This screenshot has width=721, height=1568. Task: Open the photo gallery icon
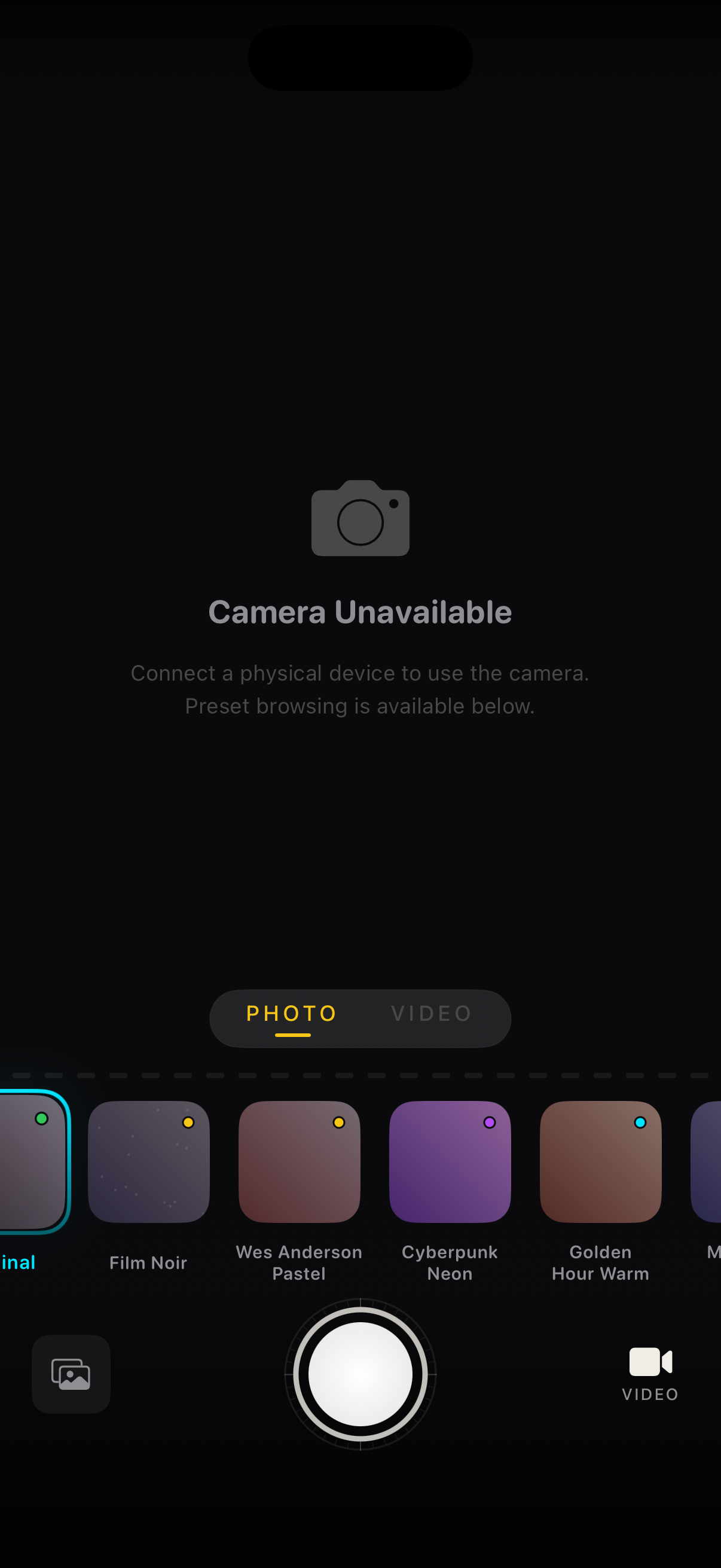(x=71, y=1374)
